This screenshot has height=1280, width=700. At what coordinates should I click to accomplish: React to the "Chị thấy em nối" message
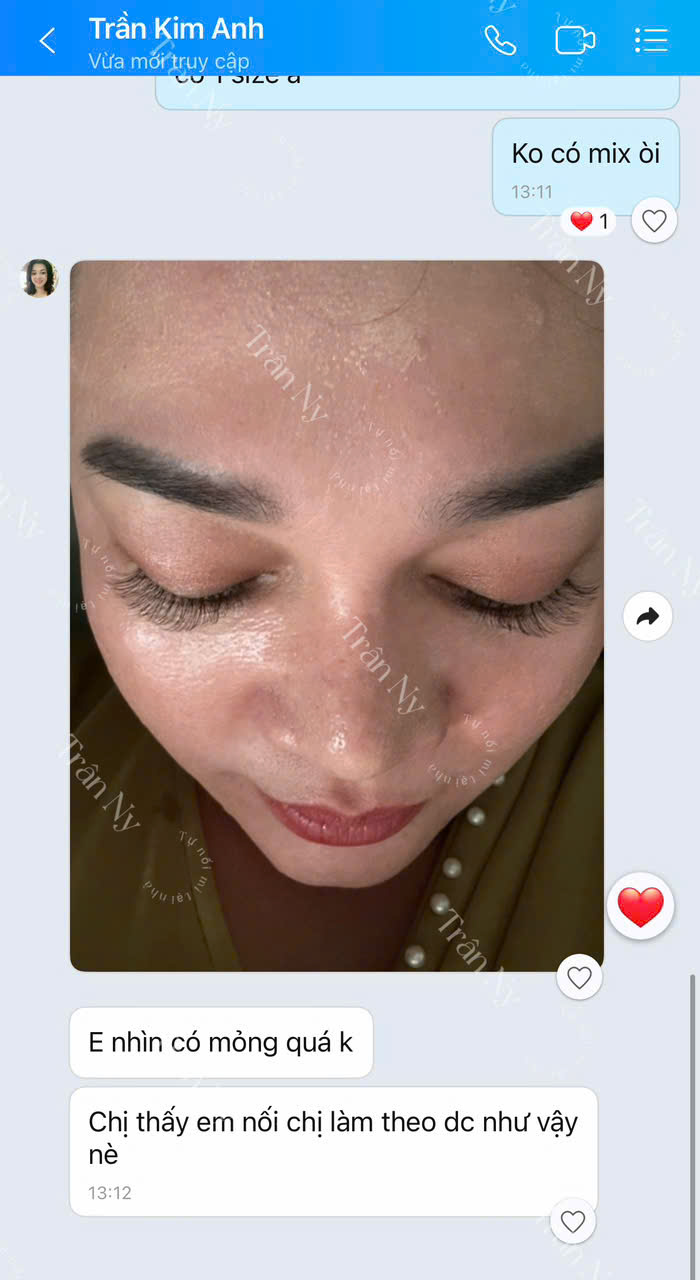(572, 1221)
